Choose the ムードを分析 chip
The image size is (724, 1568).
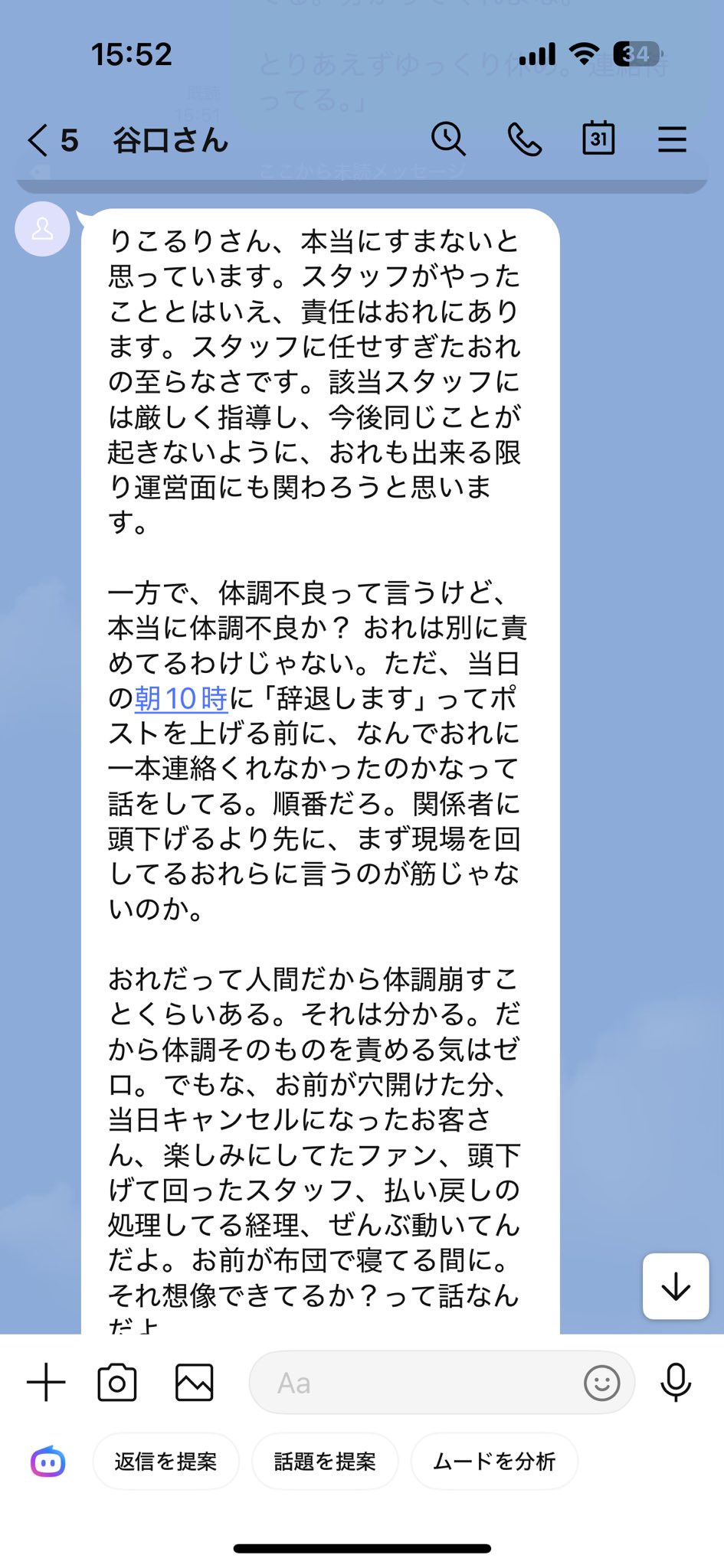[x=494, y=1462]
